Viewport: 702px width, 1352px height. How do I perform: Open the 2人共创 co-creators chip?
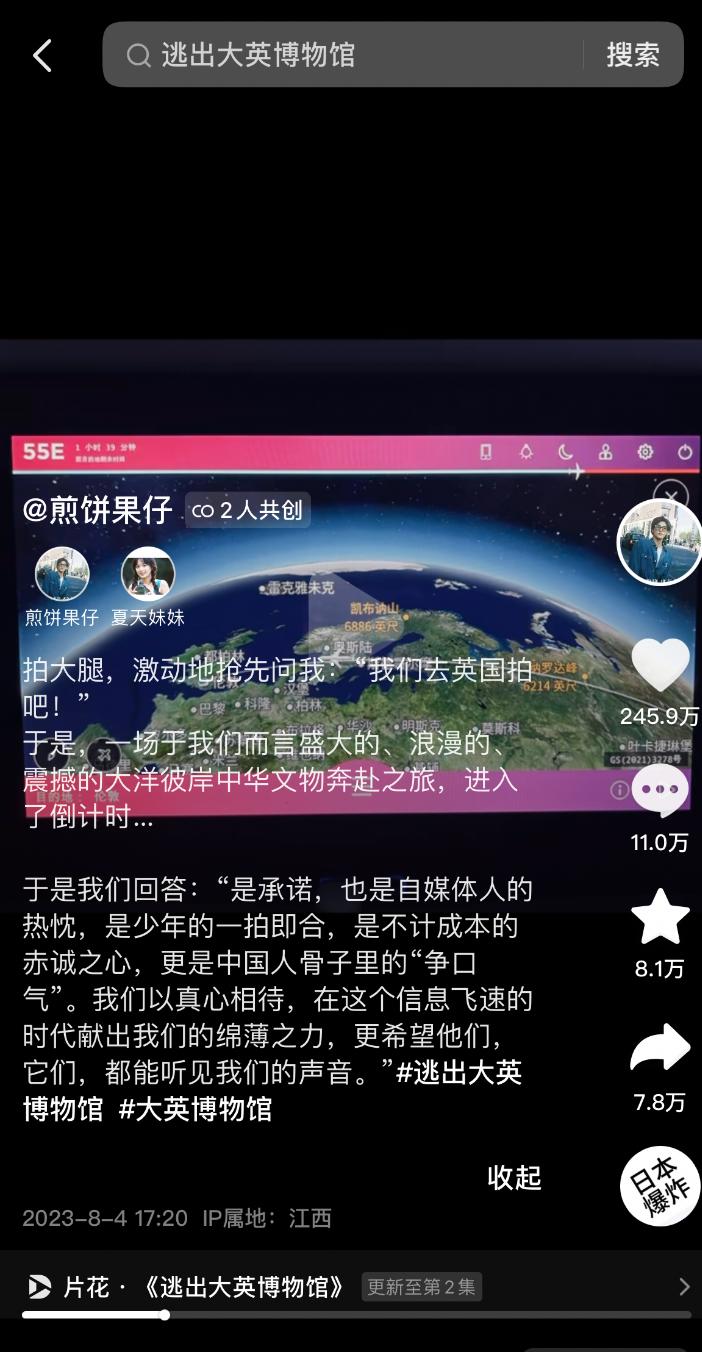pos(248,510)
